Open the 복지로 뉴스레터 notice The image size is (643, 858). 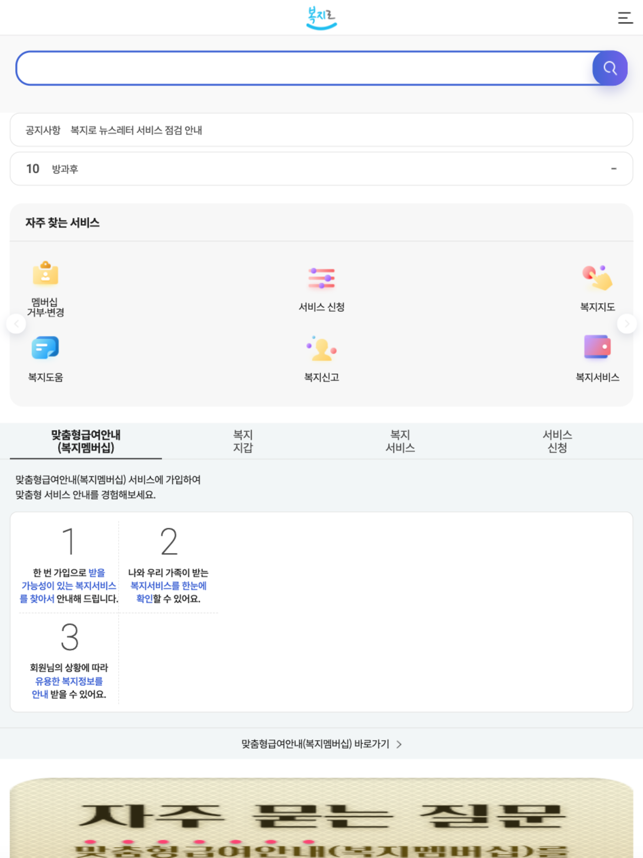point(136,130)
